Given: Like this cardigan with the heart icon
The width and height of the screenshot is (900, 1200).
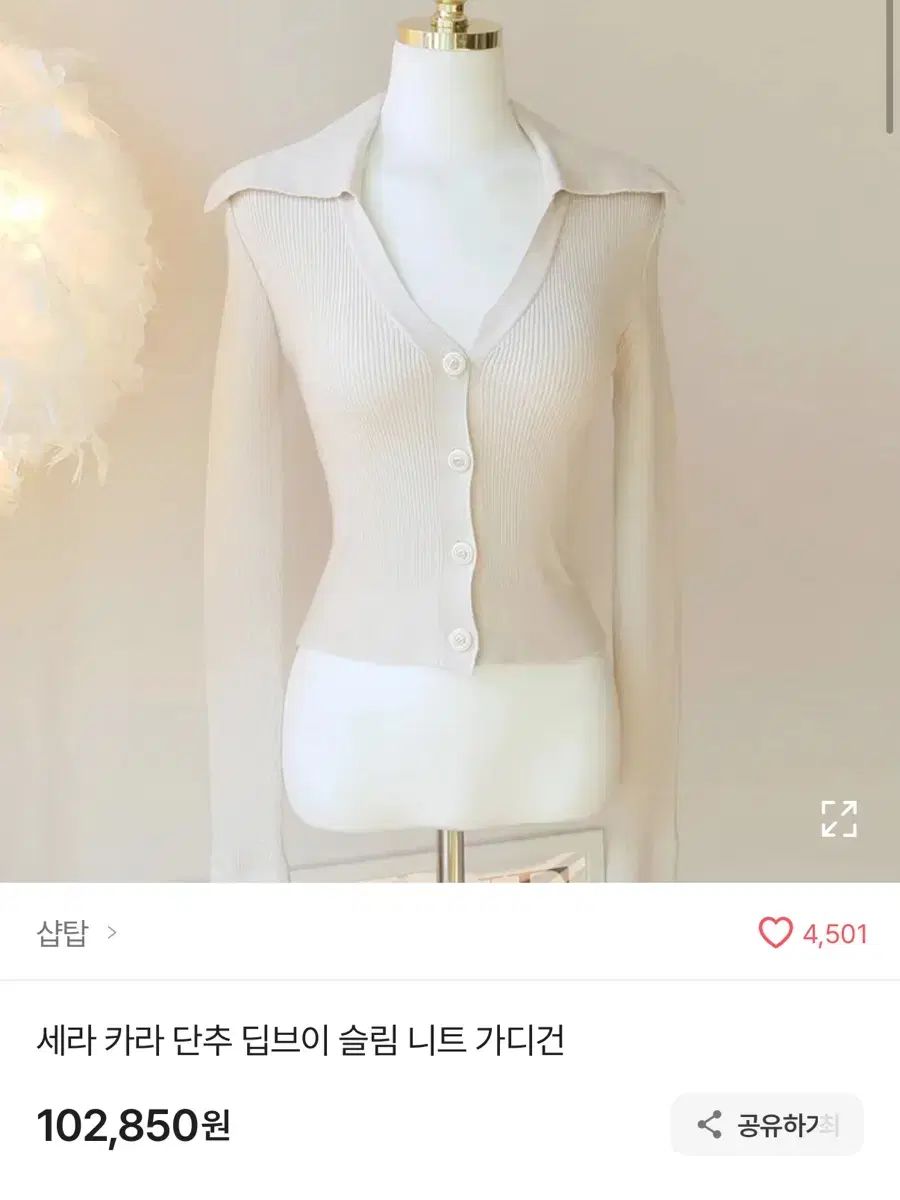Looking at the screenshot, I should point(775,933).
